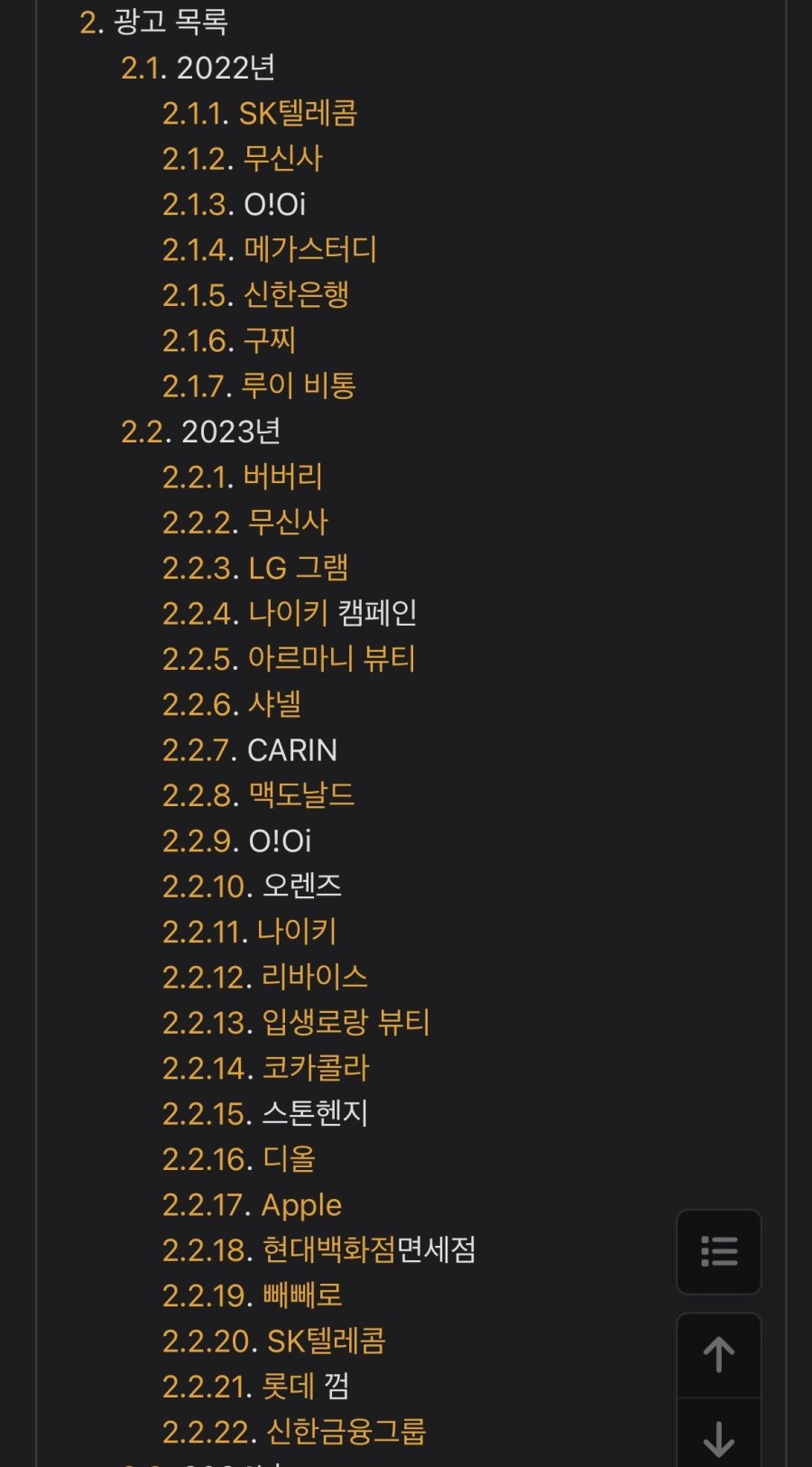The height and width of the screenshot is (1467, 812).
Task: Jump to top with the up arrow
Action: click(718, 1354)
